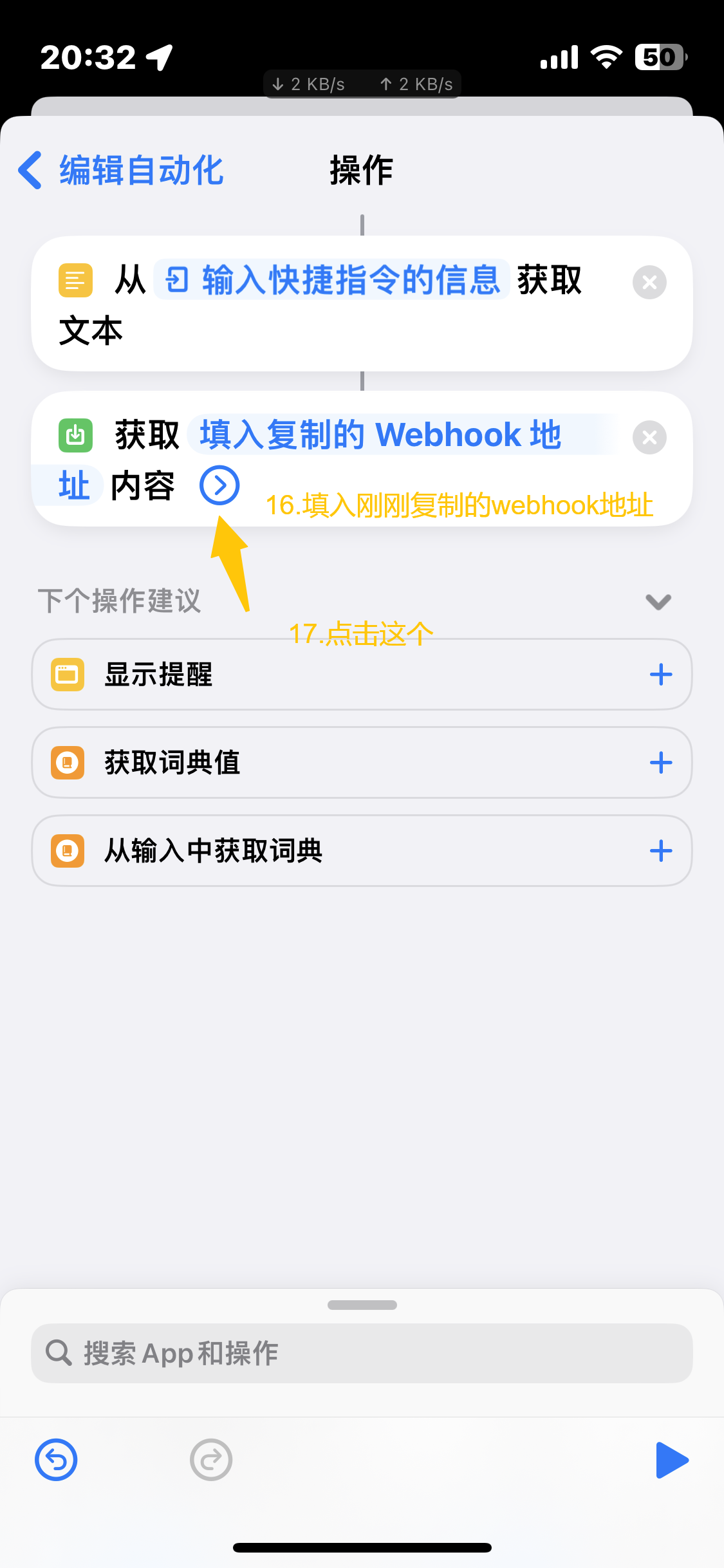Screen dimensions: 724x1568
Task: Collapse the 下个操作建议 section
Action: tap(658, 602)
